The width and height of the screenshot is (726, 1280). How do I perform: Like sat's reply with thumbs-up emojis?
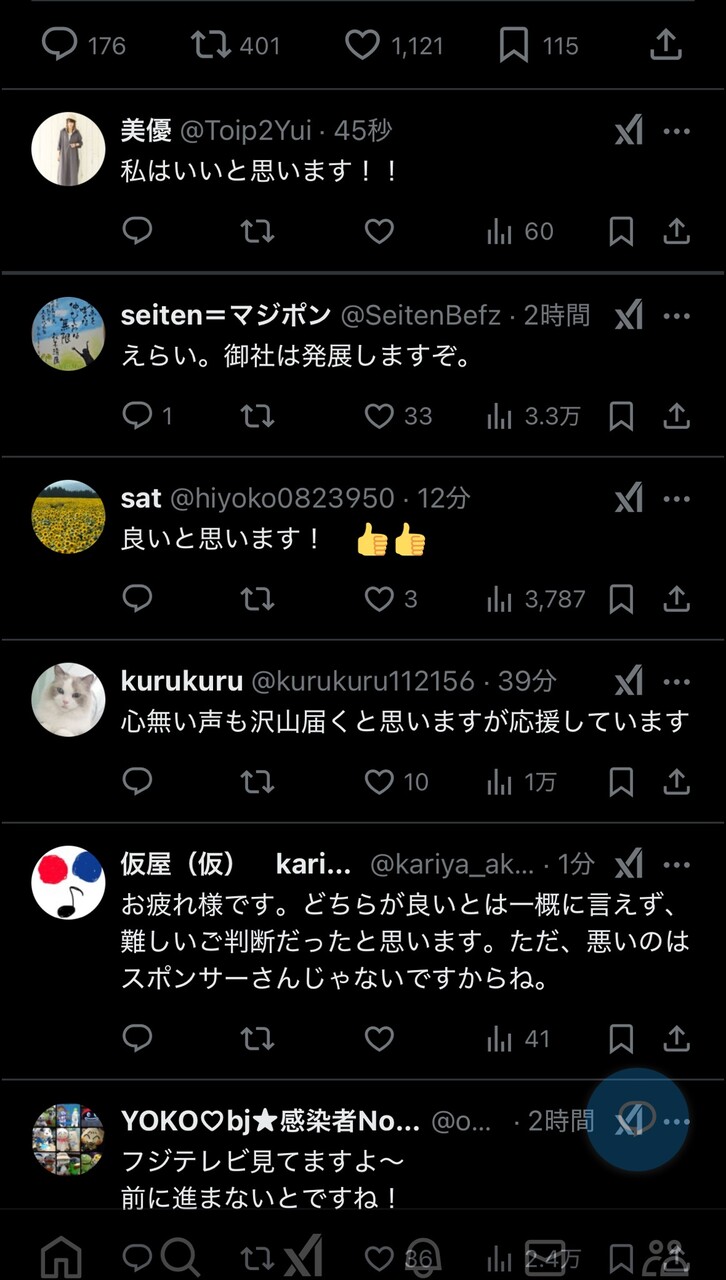tap(379, 599)
